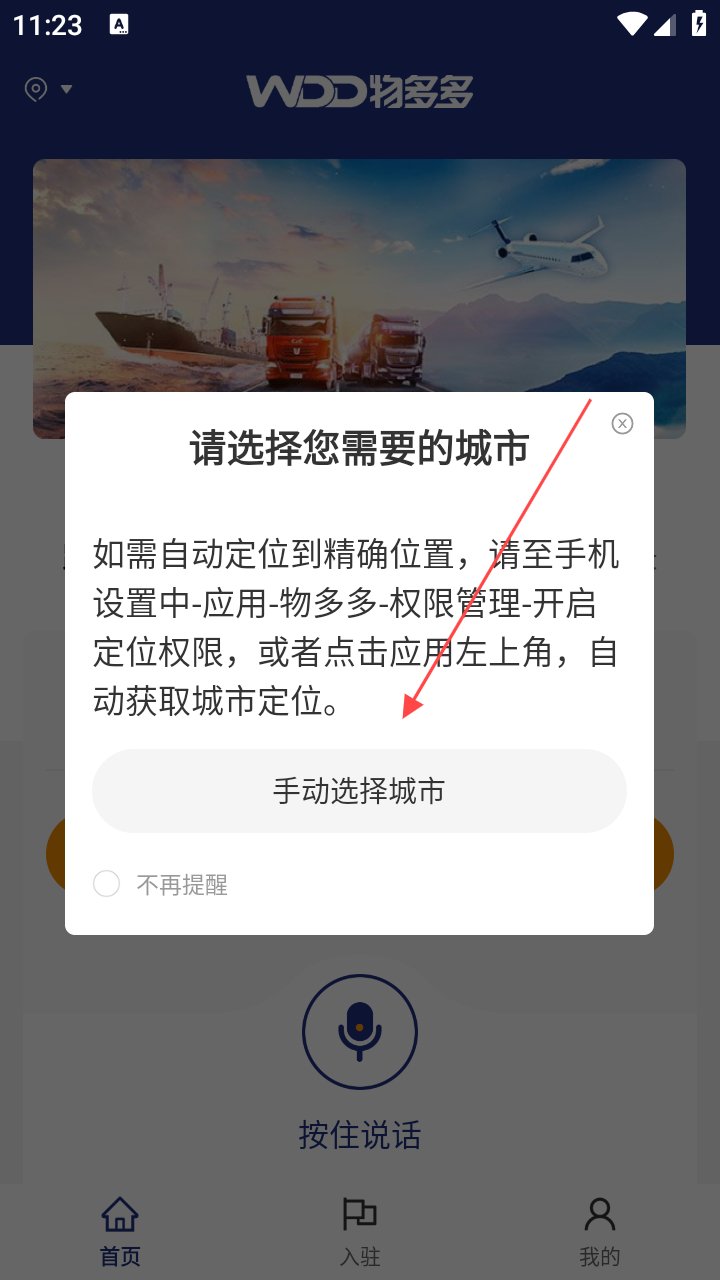The image size is (720, 1280).
Task: Switch to the 我的 tab
Action: (600, 1232)
